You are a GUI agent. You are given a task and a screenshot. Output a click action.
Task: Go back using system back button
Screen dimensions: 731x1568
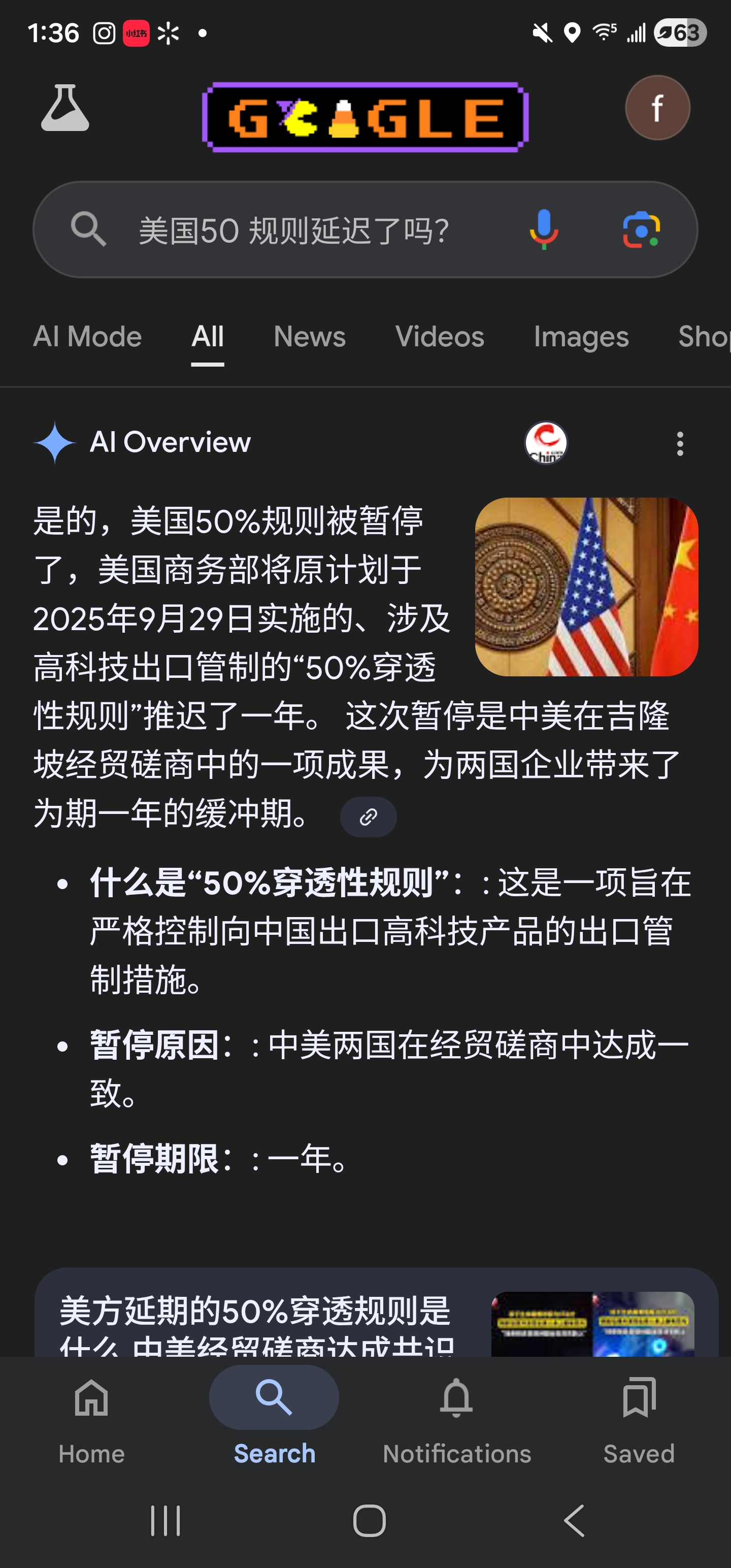pyautogui.click(x=574, y=1520)
